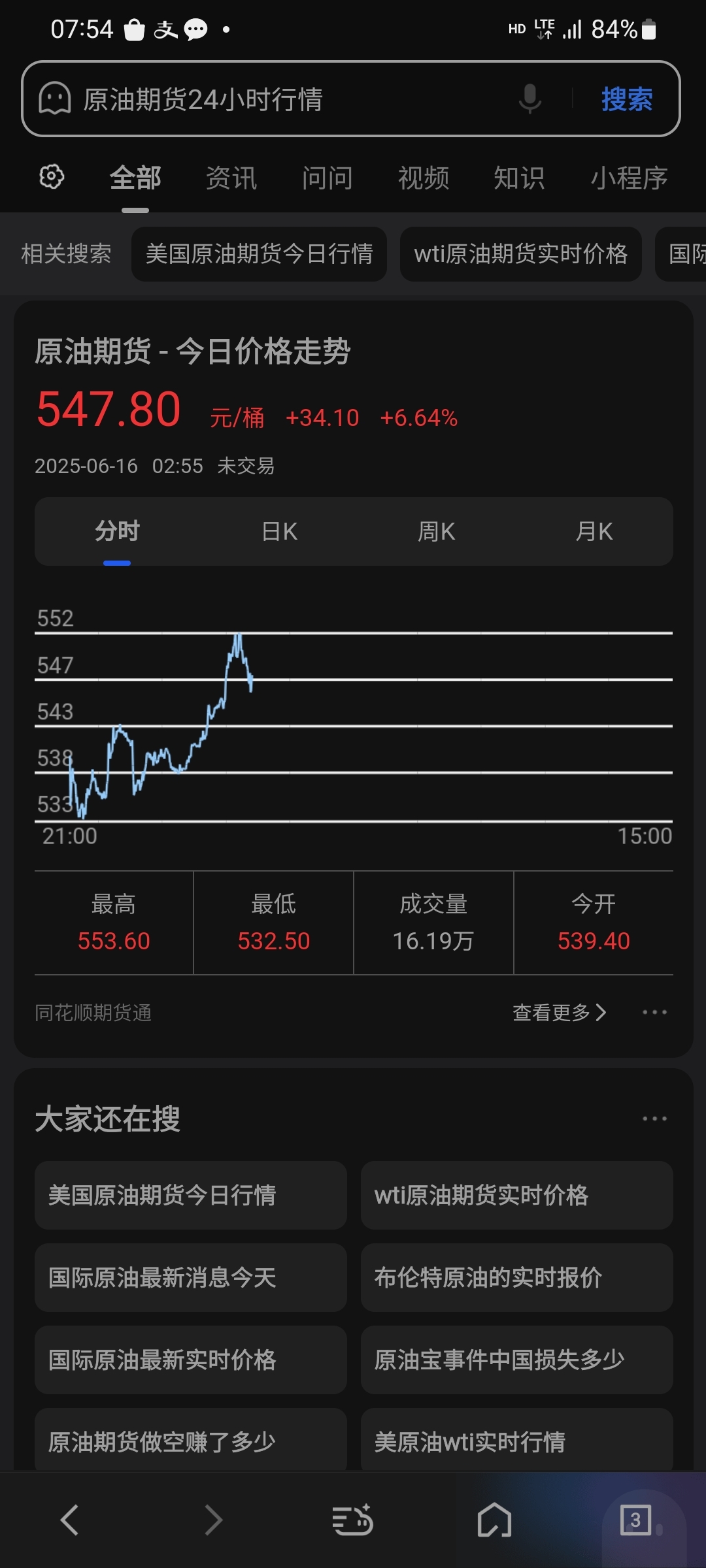Tap the blue 搜索 button

pos(627,99)
